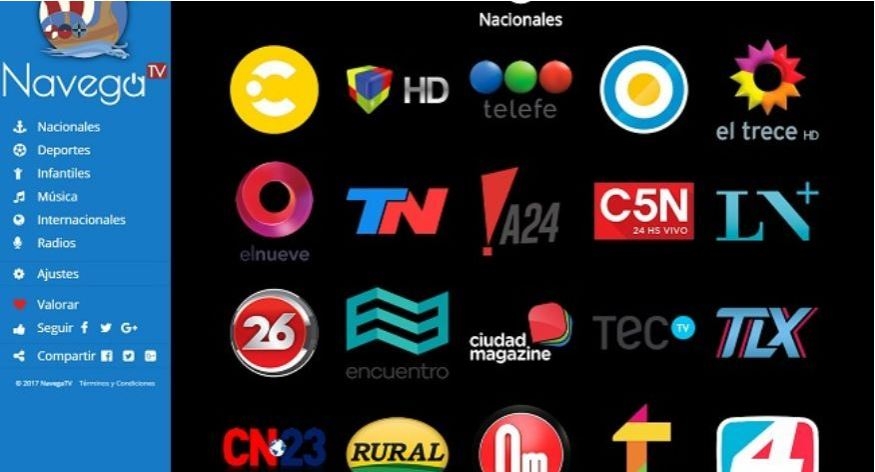Go to the Deportes section
This screenshot has height=472, width=875.
pos(63,150)
